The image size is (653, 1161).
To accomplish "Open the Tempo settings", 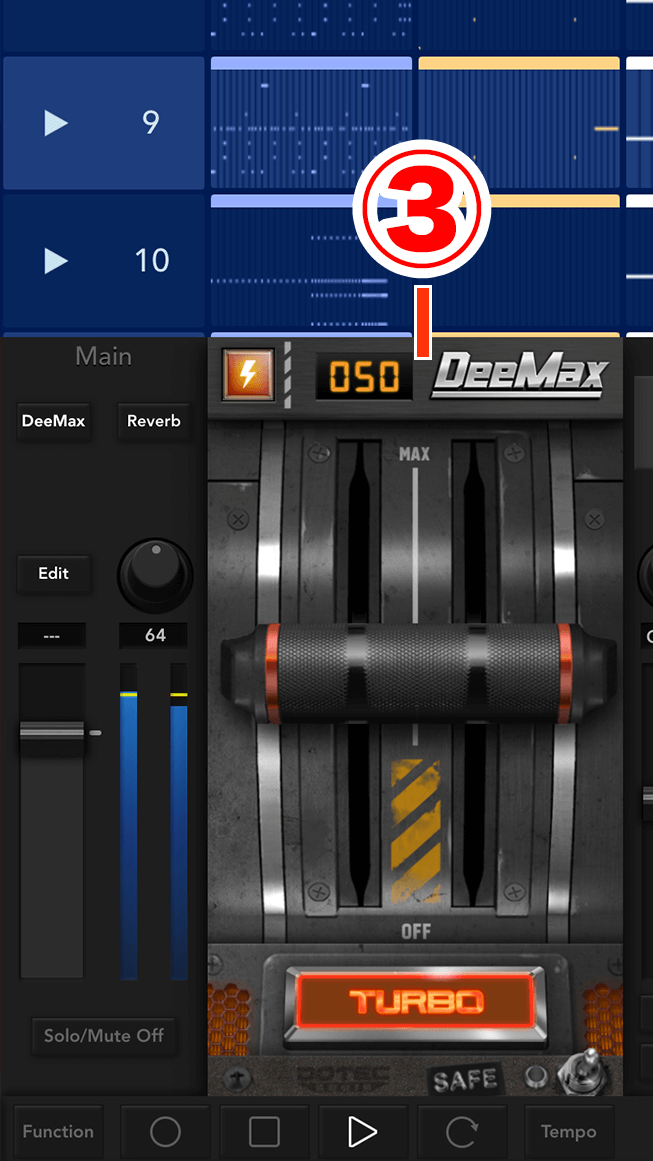I will coord(569,1131).
